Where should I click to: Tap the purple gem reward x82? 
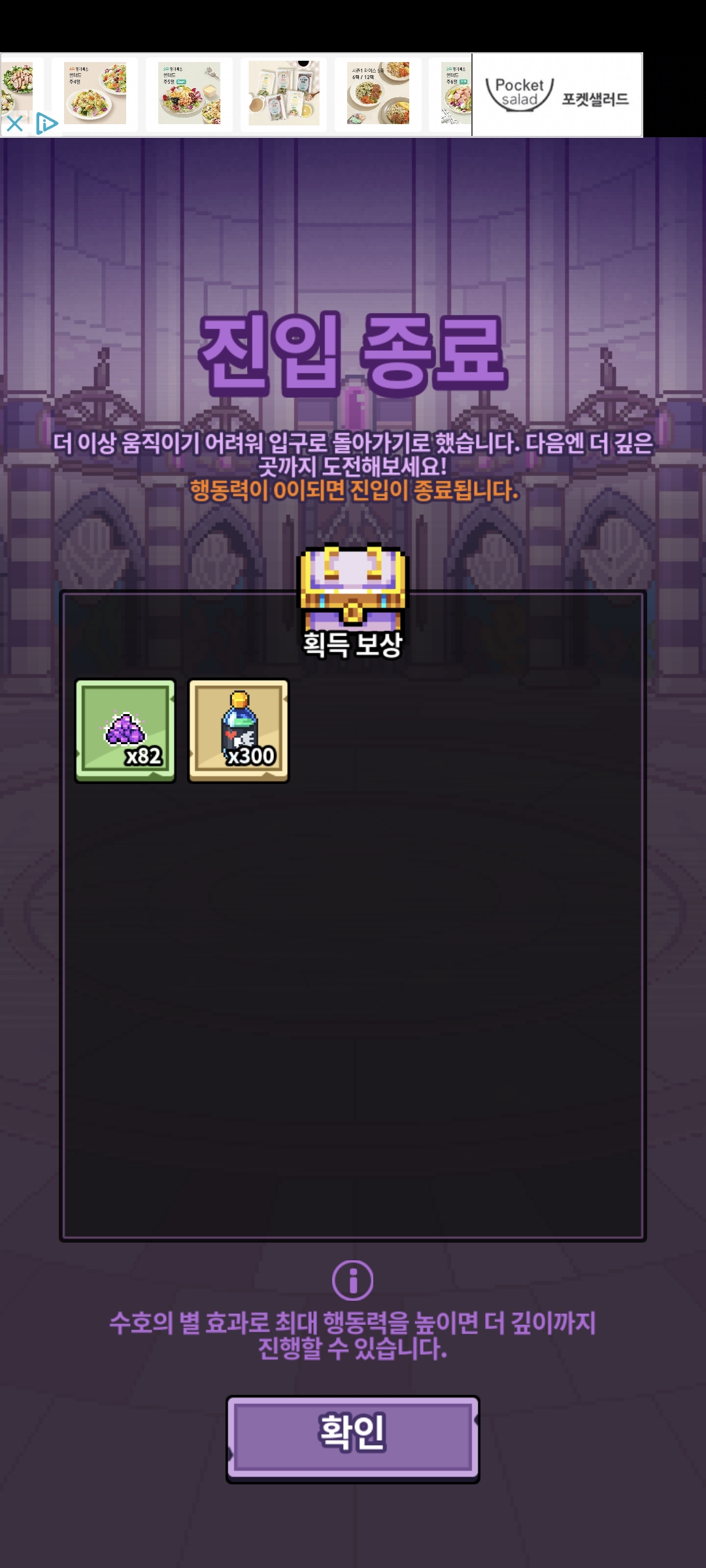click(x=126, y=730)
